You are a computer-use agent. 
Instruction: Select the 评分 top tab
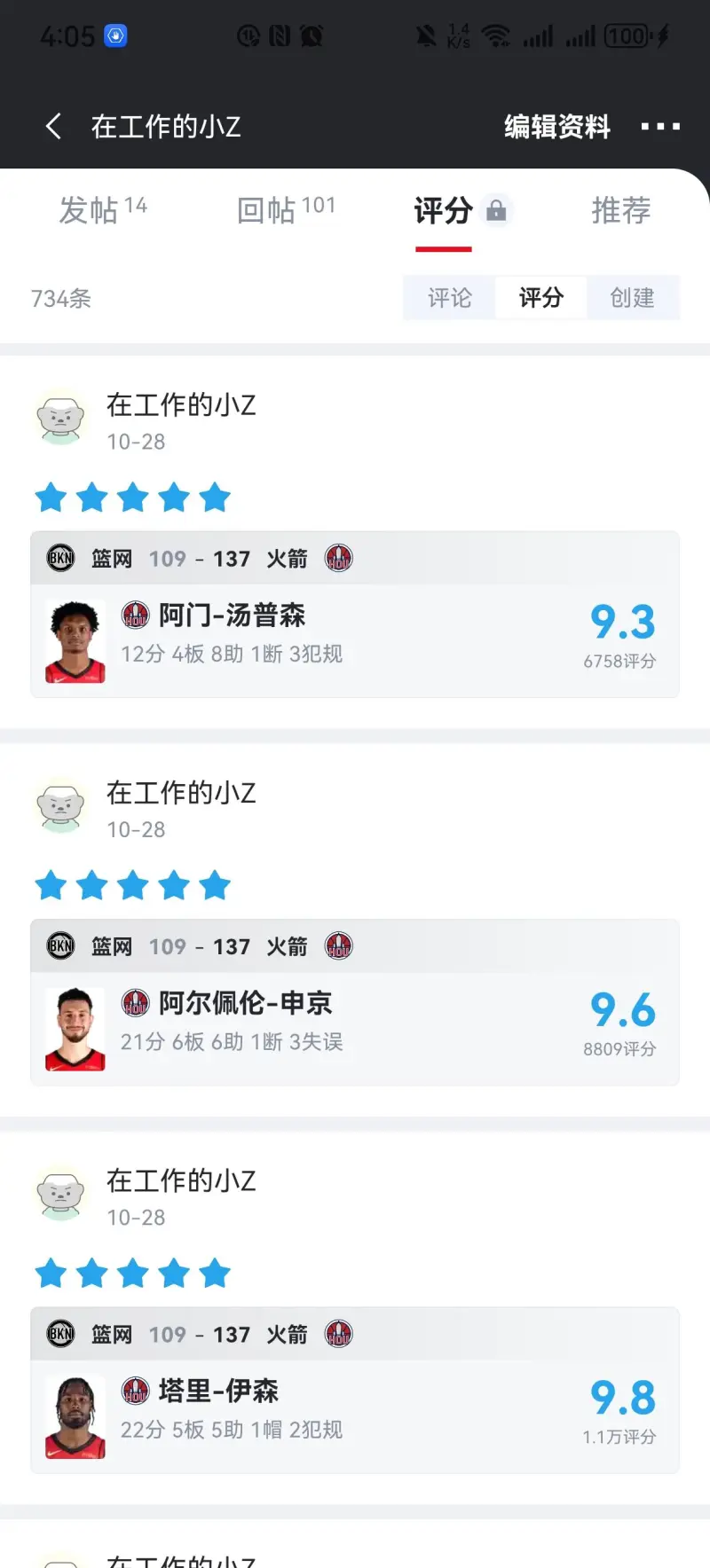[x=444, y=211]
